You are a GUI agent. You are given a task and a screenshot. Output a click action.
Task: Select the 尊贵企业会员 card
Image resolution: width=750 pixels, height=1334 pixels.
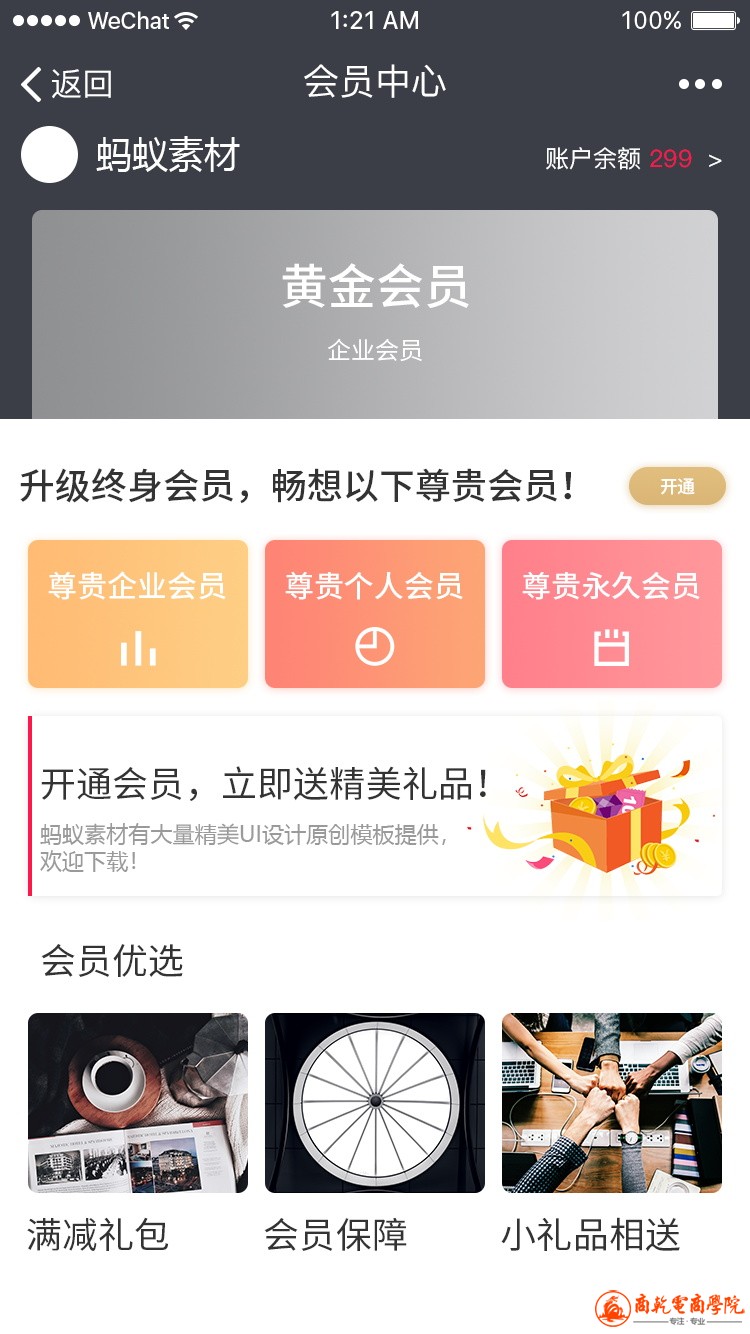coord(138,614)
